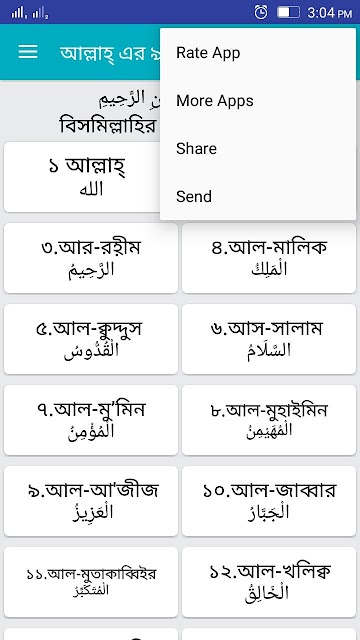Open the card ১ আল্লাহ্
360x640 pixels.
pos(82,177)
